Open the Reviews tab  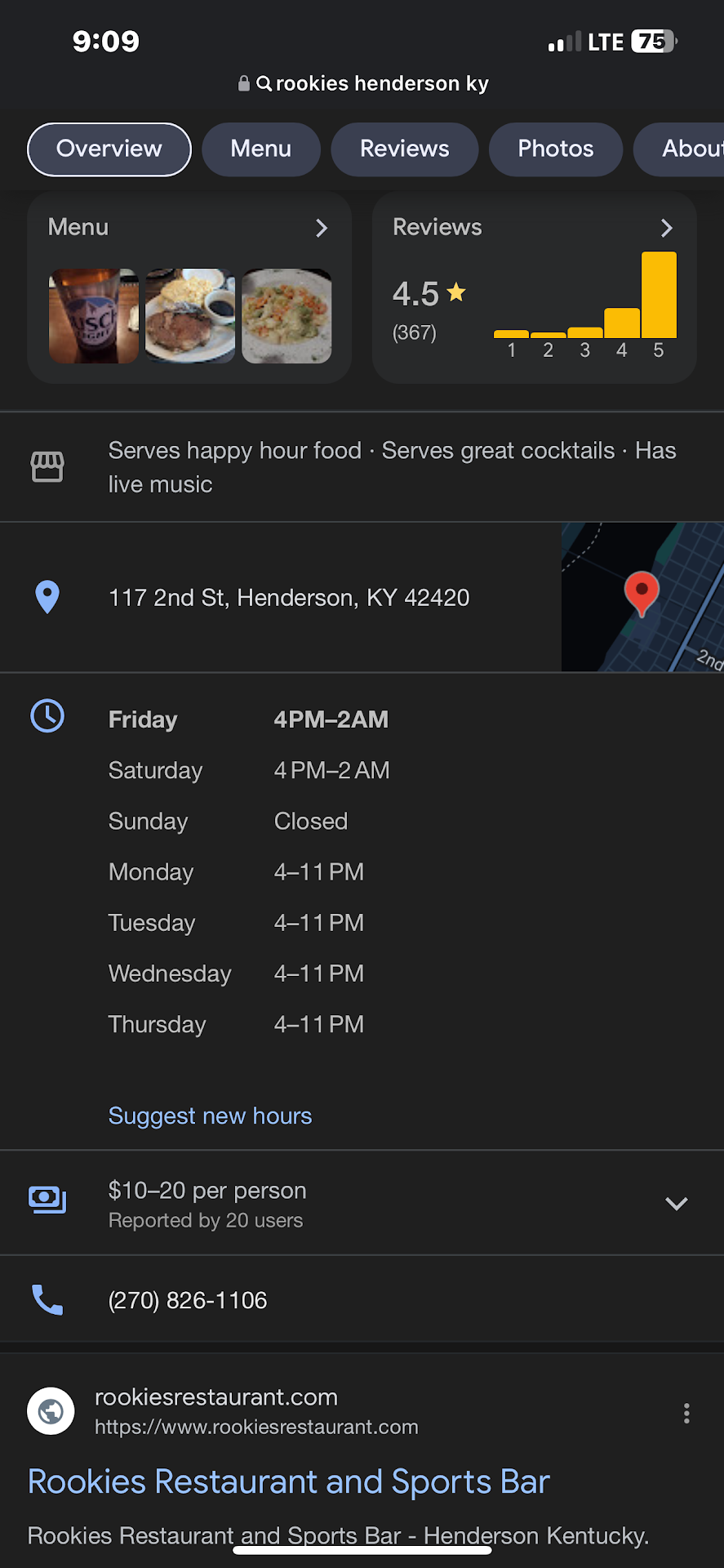(404, 149)
